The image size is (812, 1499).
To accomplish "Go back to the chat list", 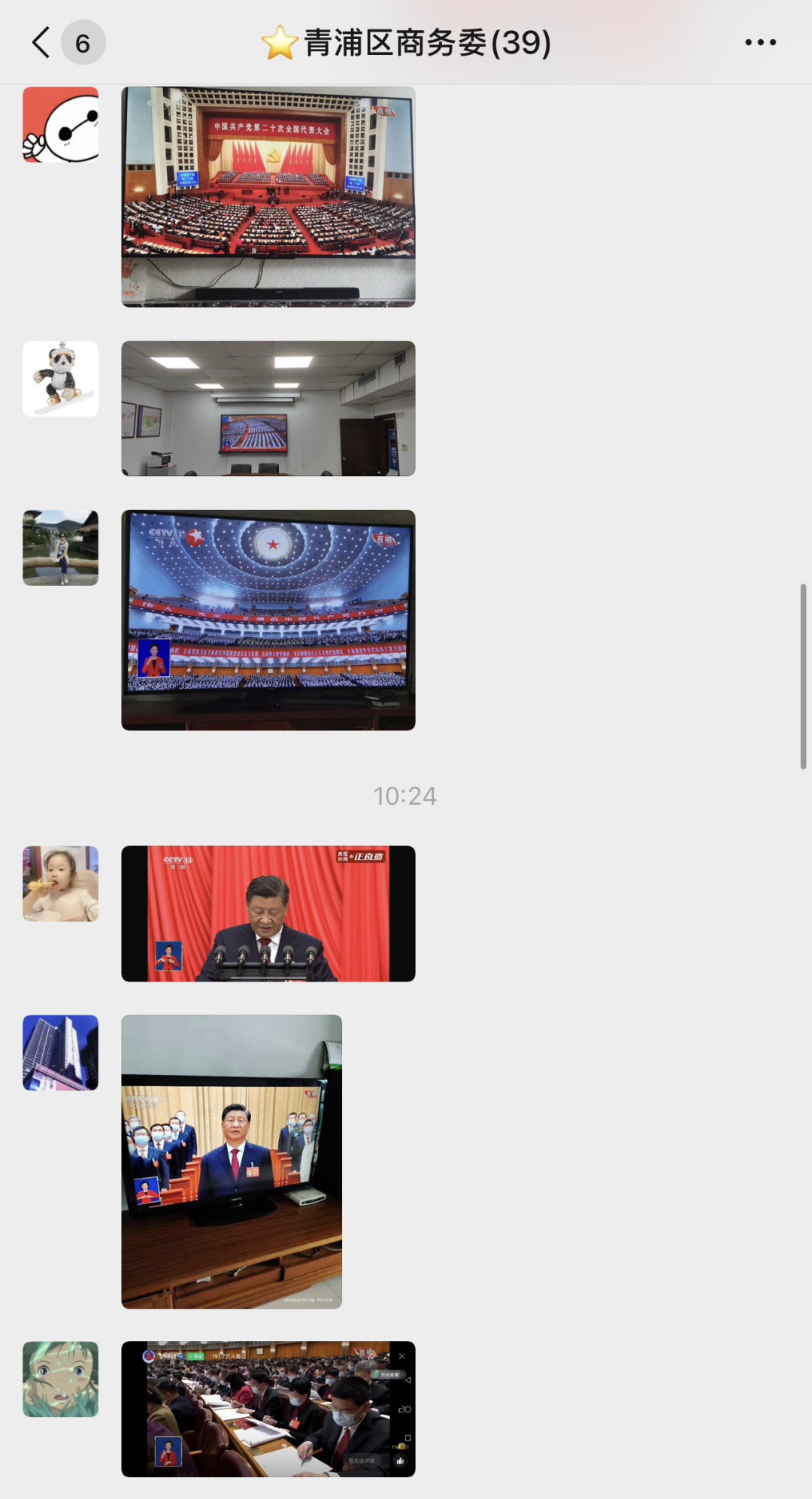I will point(42,43).
